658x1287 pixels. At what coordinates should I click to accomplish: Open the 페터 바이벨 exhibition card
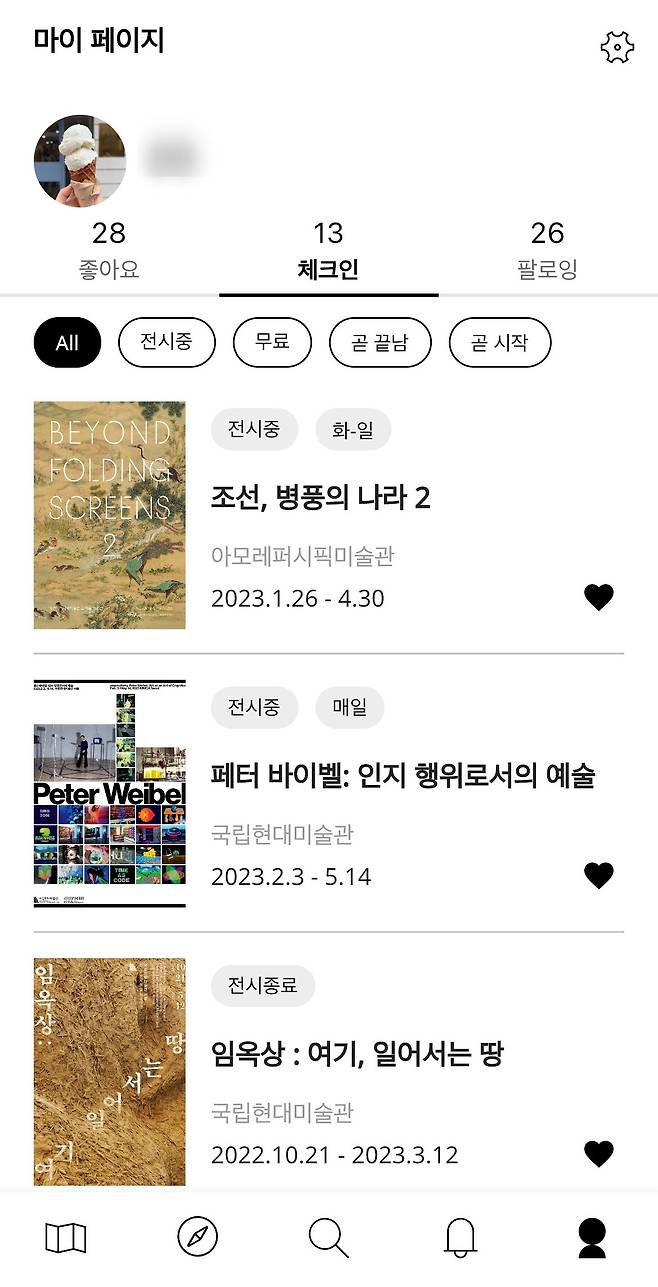coord(402,775)
